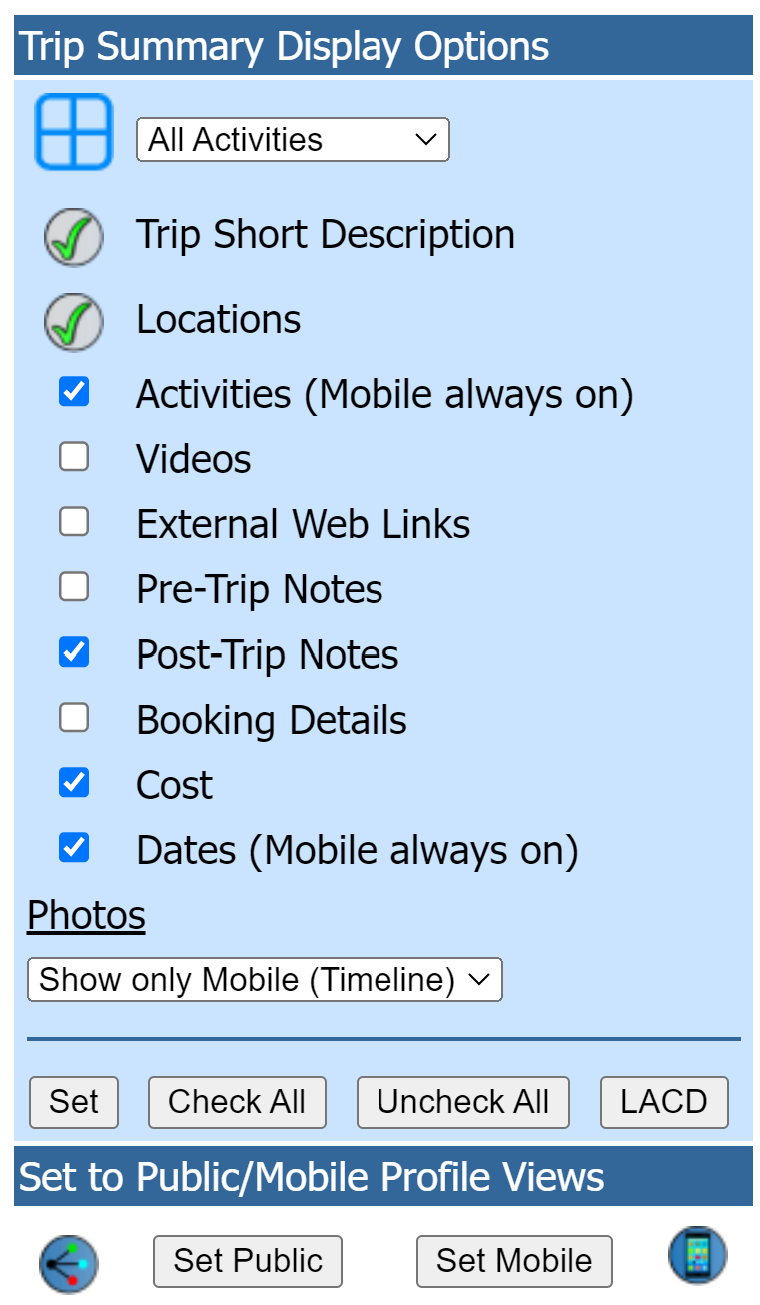Tap the Set button
Screen dimensions: 760x1305
point(74,1102)
